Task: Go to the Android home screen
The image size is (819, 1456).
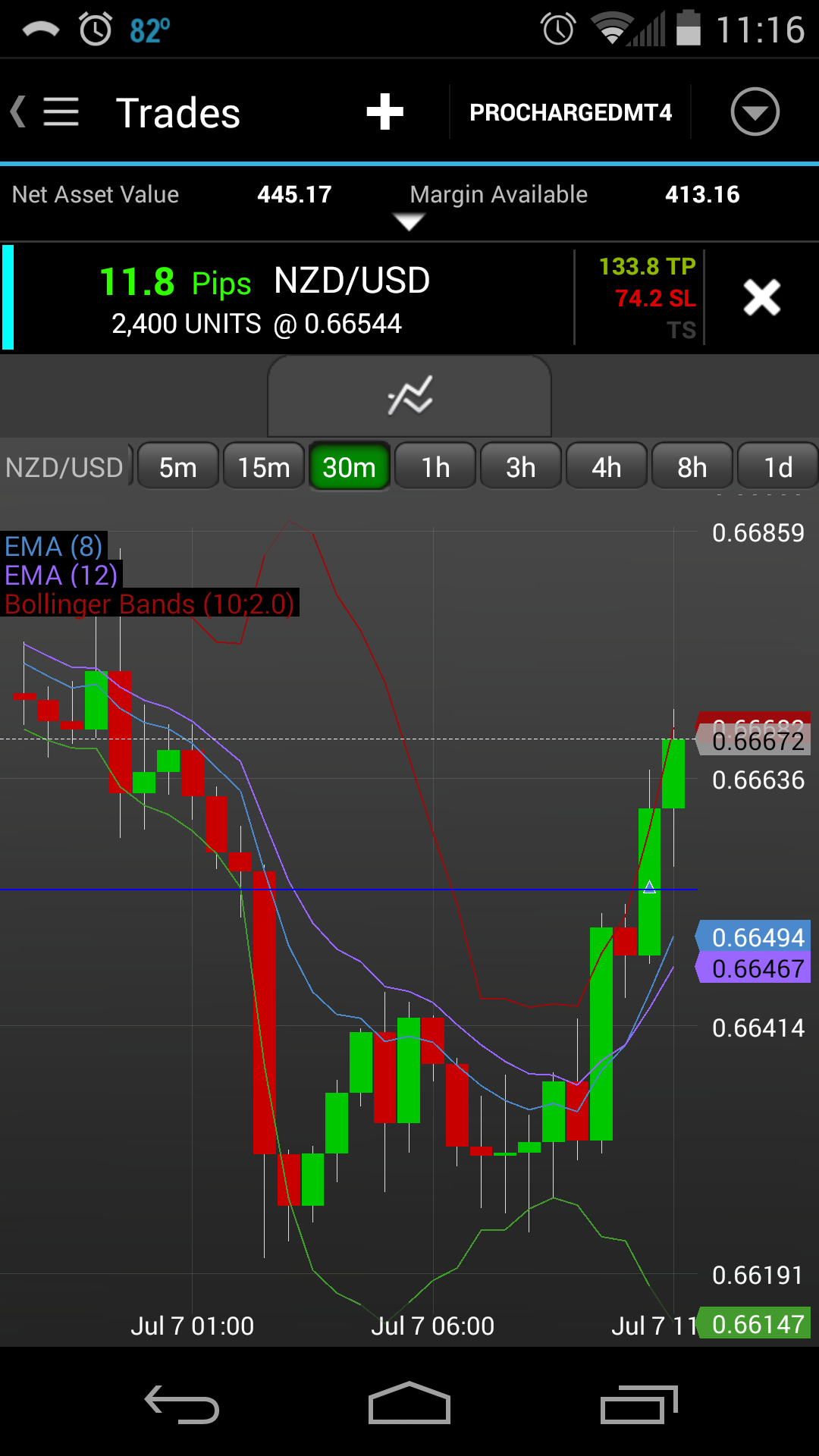Action: click(x=409, y=1404)
